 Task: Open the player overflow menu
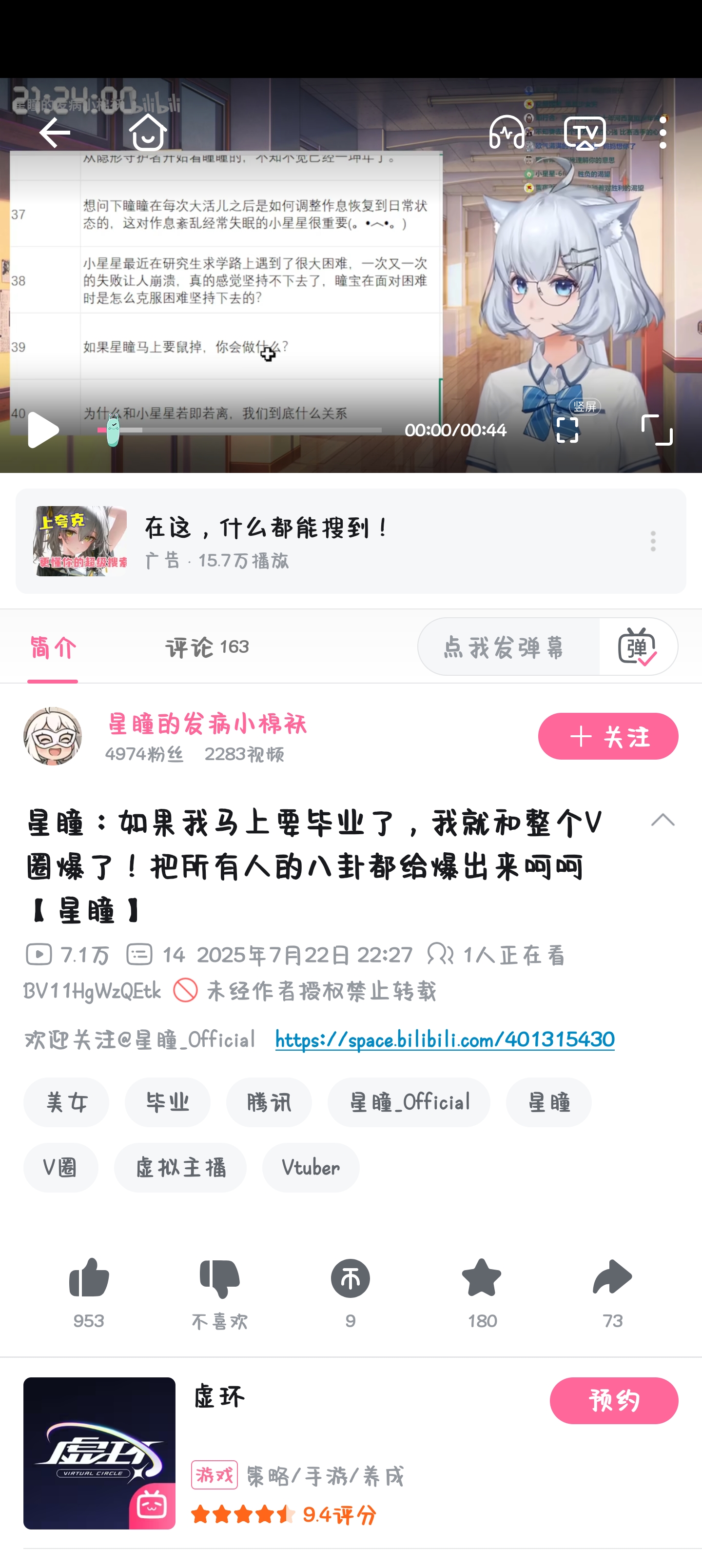coord(663,132)
